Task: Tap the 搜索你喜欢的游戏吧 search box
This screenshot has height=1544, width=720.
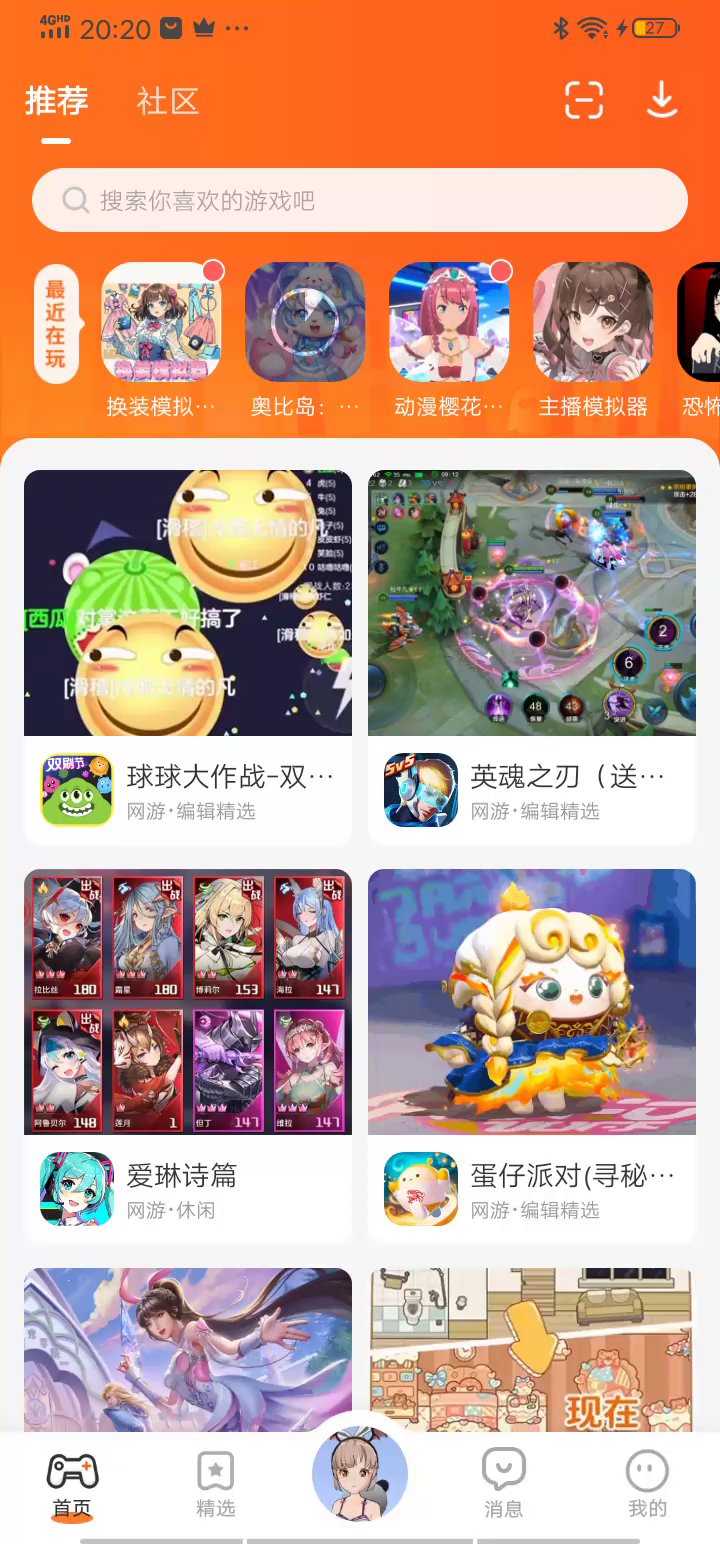Action: tap(360, 200)
